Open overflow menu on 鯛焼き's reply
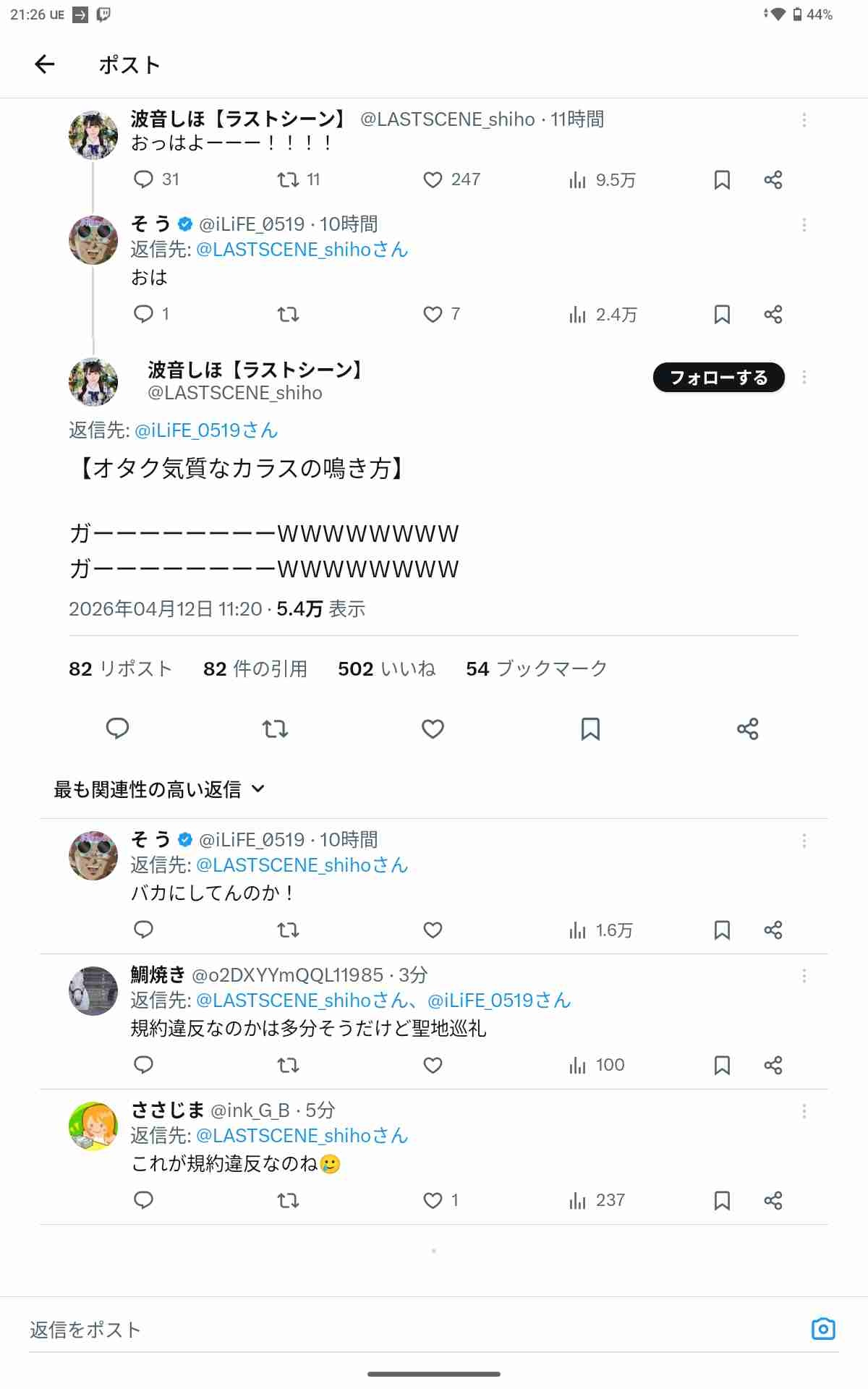 point(804,976)
